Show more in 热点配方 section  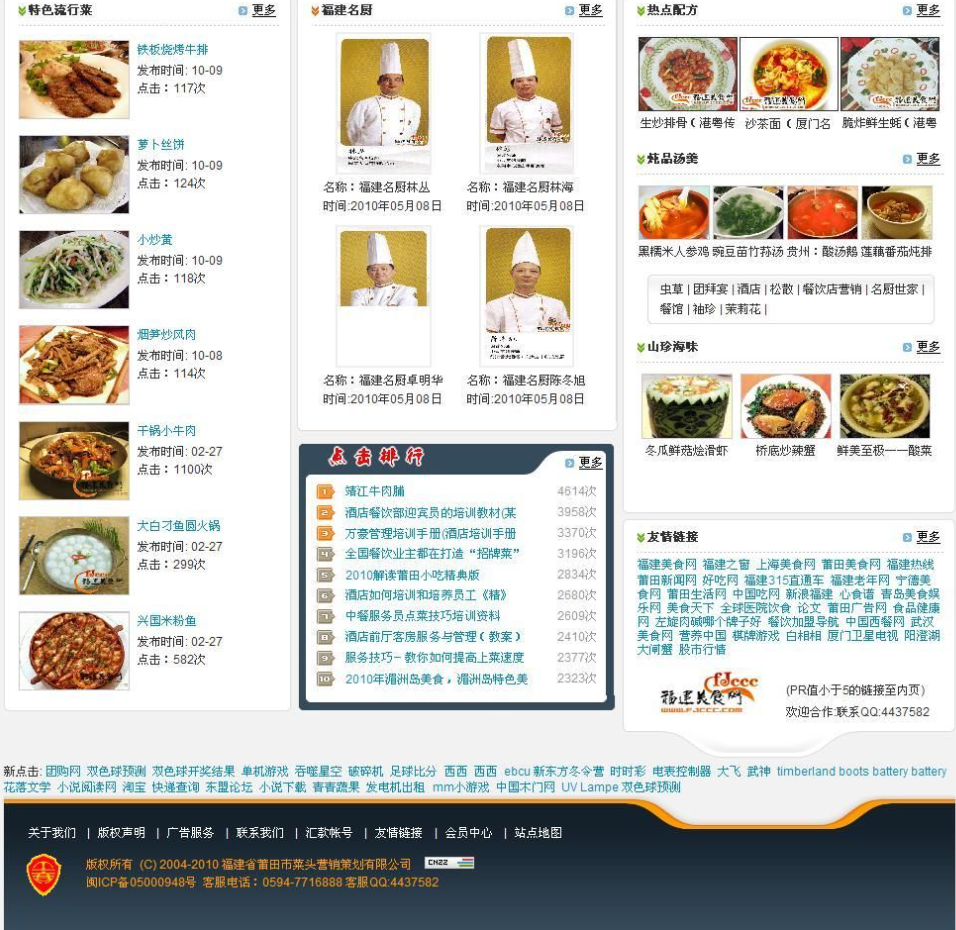[928, 10]
